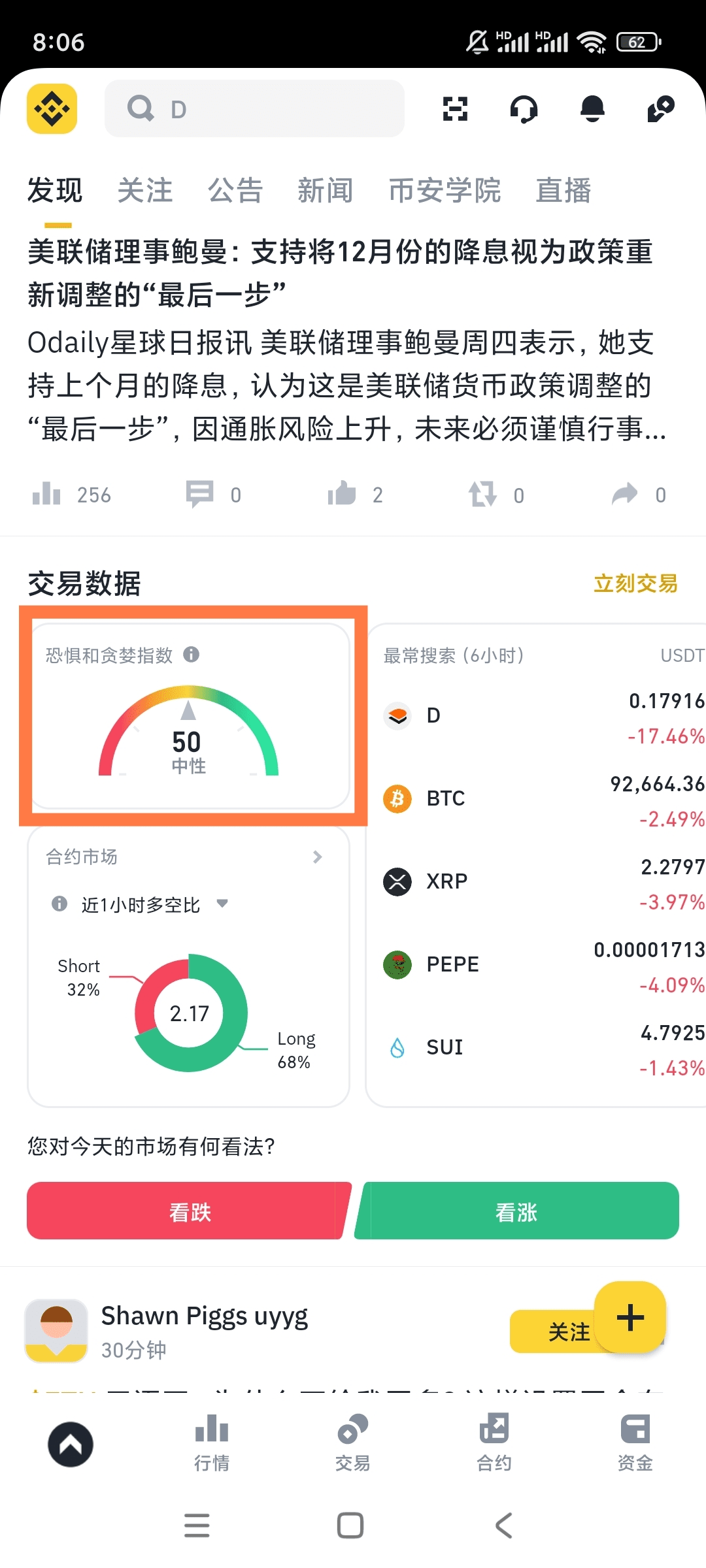Open the 恐惧和贪婪指数 card
The width and height of the screenshot is (706, 1568).
[x=189, y=716]
